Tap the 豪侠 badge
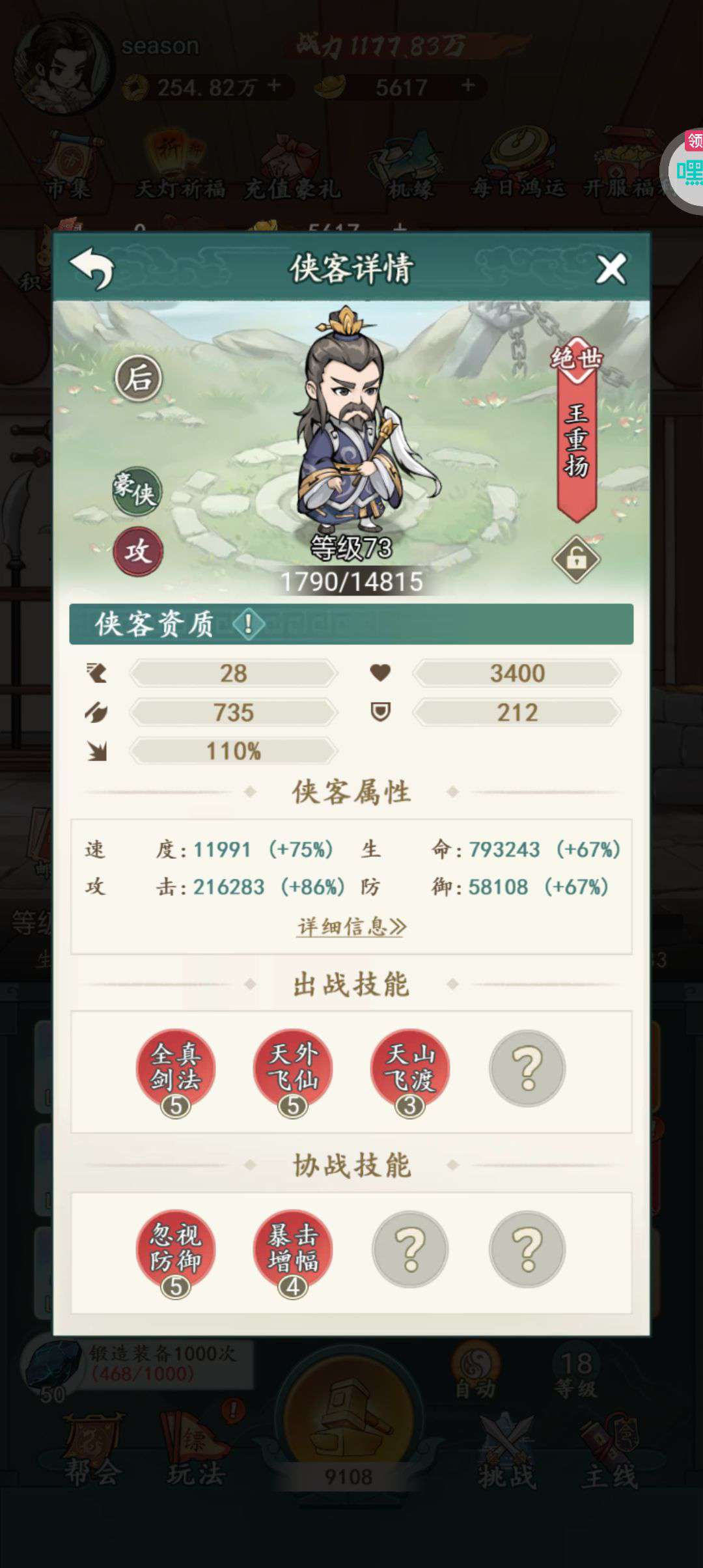This screenshot has height=1568, width=703. 136,492
